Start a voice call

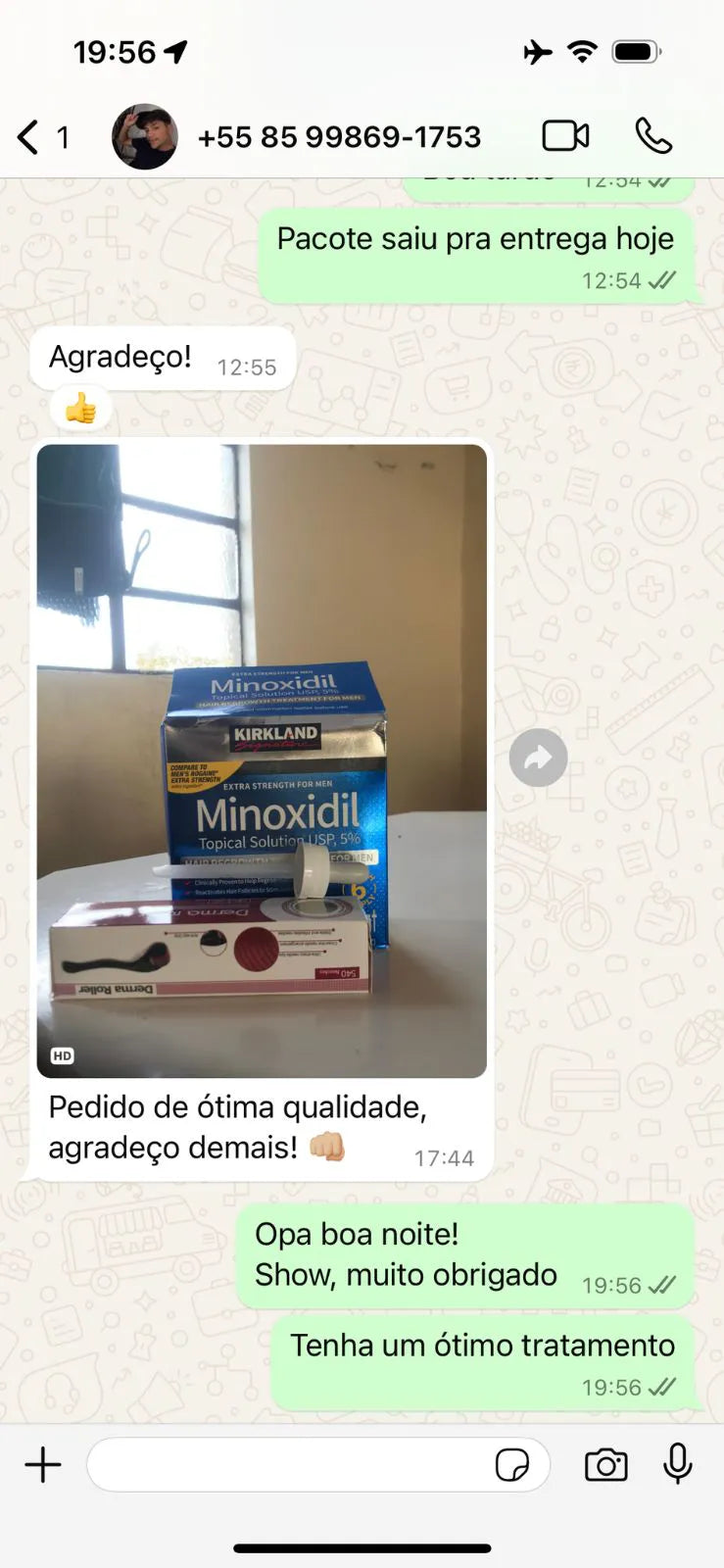(x=653, y=136)
